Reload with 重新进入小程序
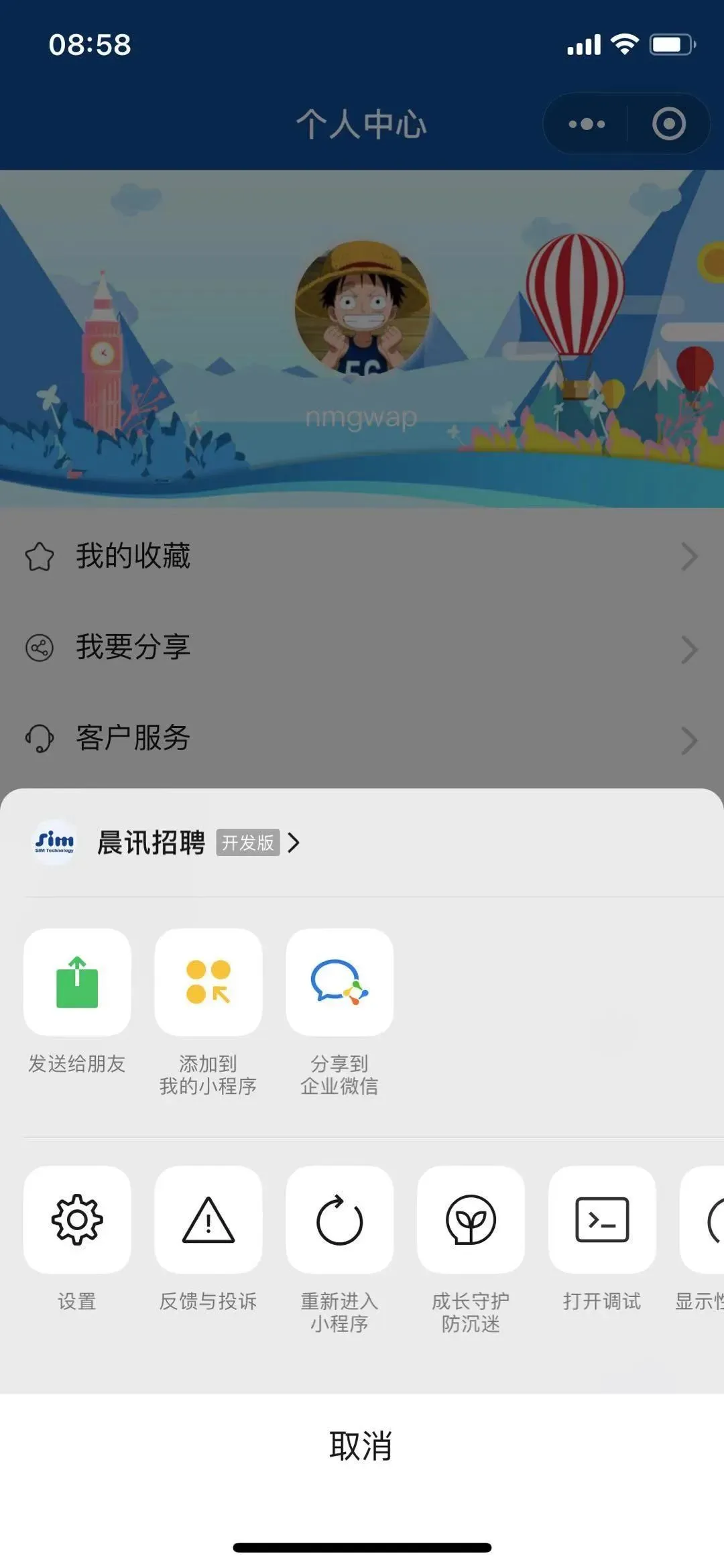Screen dimensions: 724x1568 [340, 1219]
